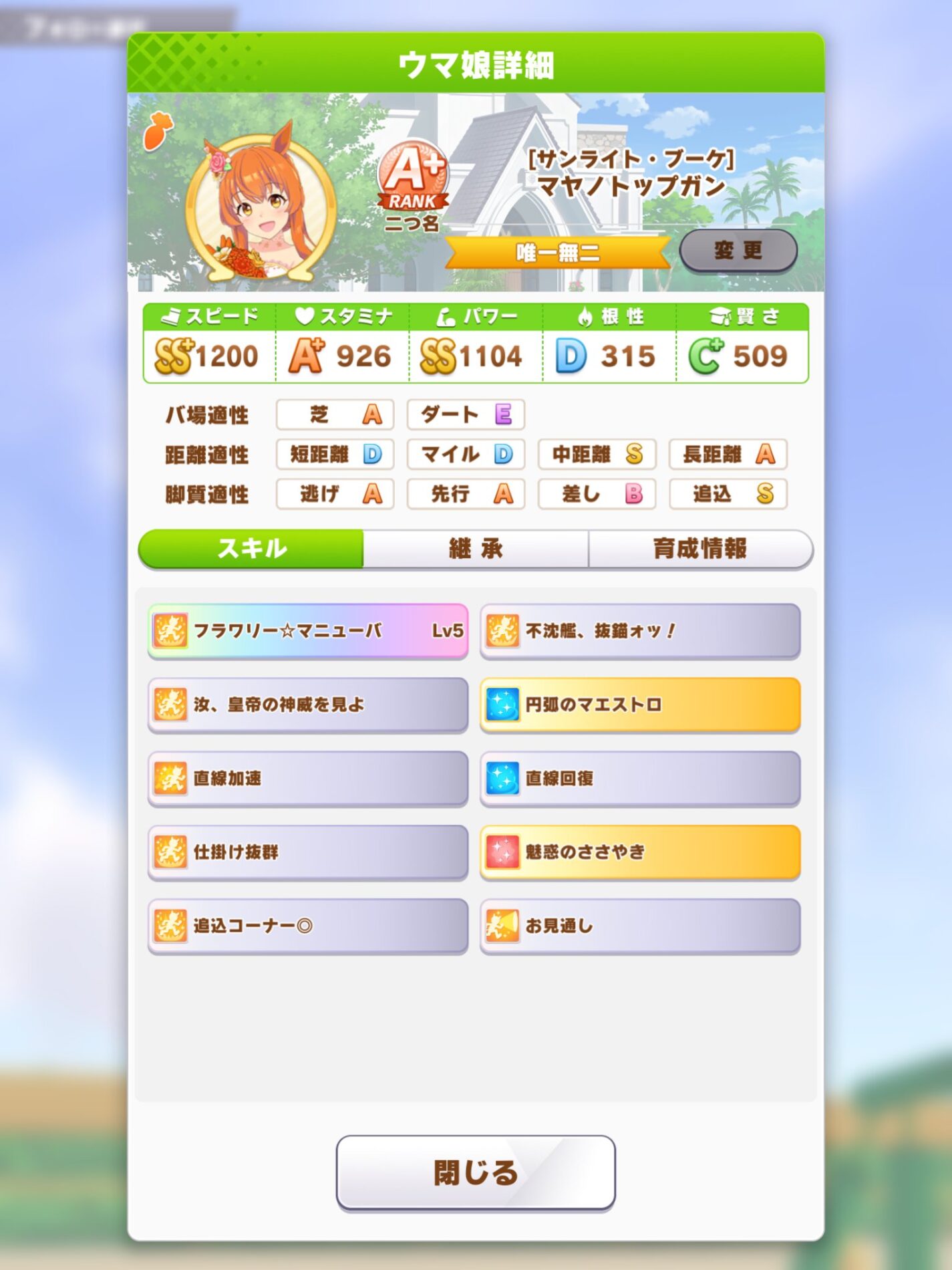Open skill フラワリー☆マニューバ Lv5
952x1270 pixels.
tap(308, 631)
